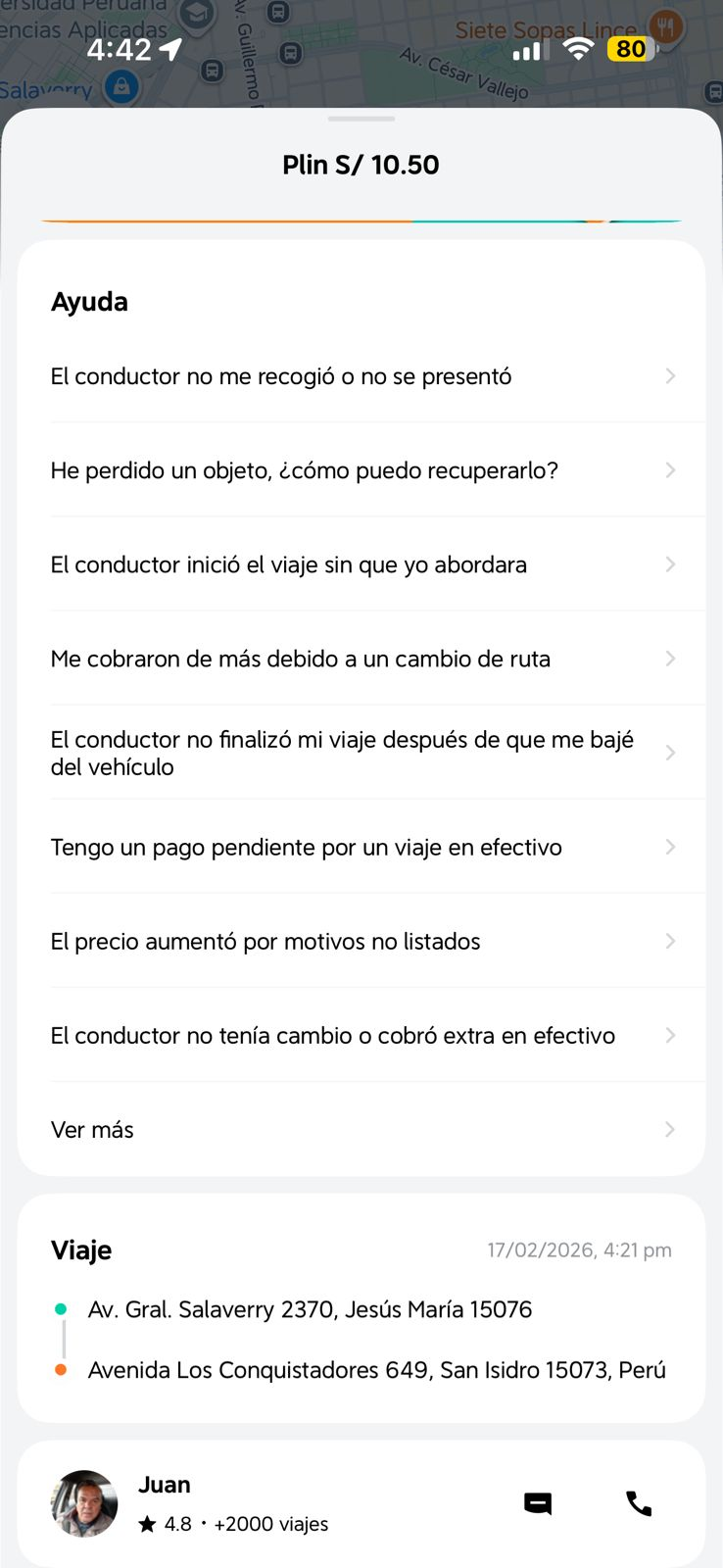Tap 'Ver más' to show more help topics
723x1568 pixels.
point(361,1129)
